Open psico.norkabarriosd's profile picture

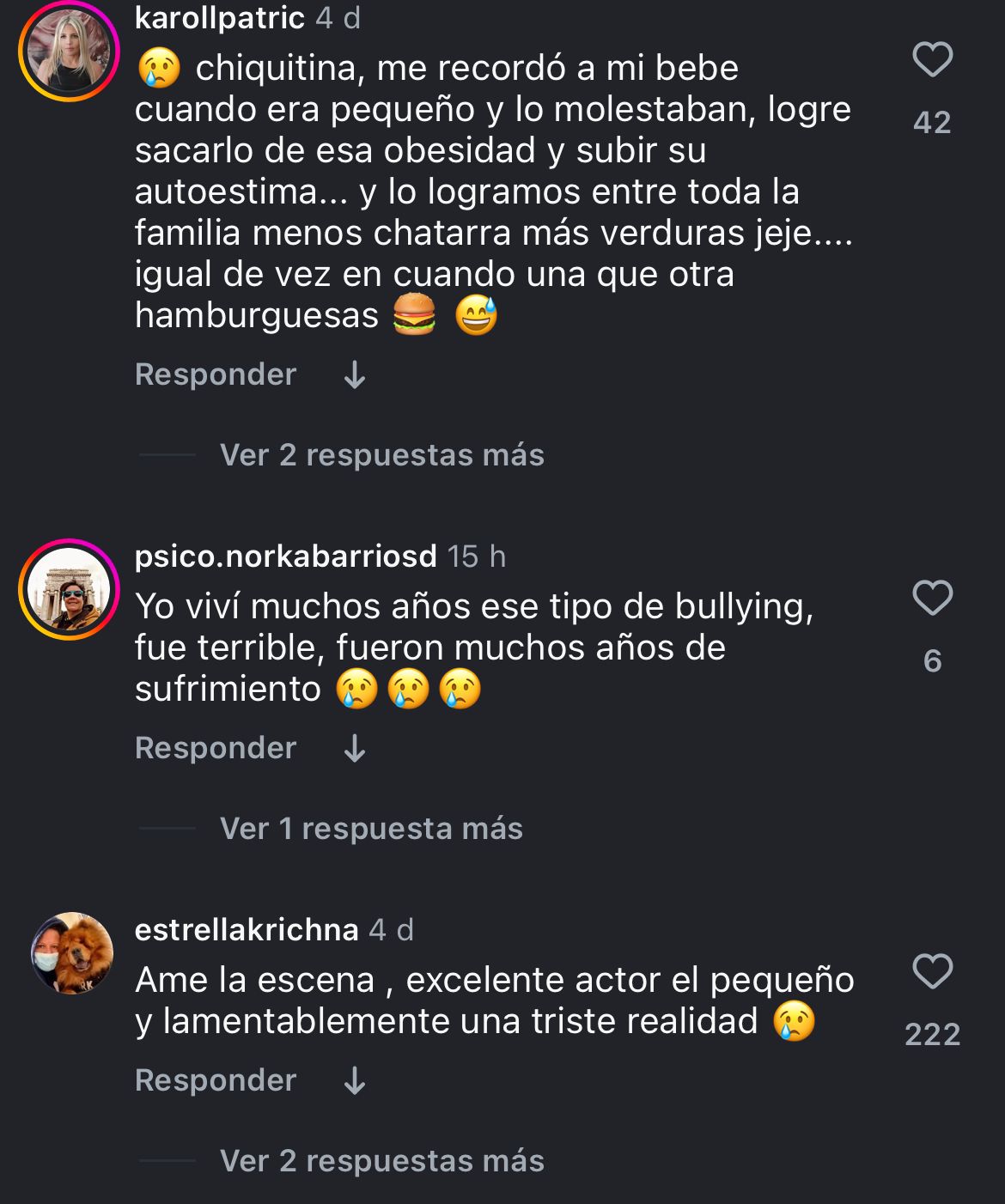[x=69, y=589]
